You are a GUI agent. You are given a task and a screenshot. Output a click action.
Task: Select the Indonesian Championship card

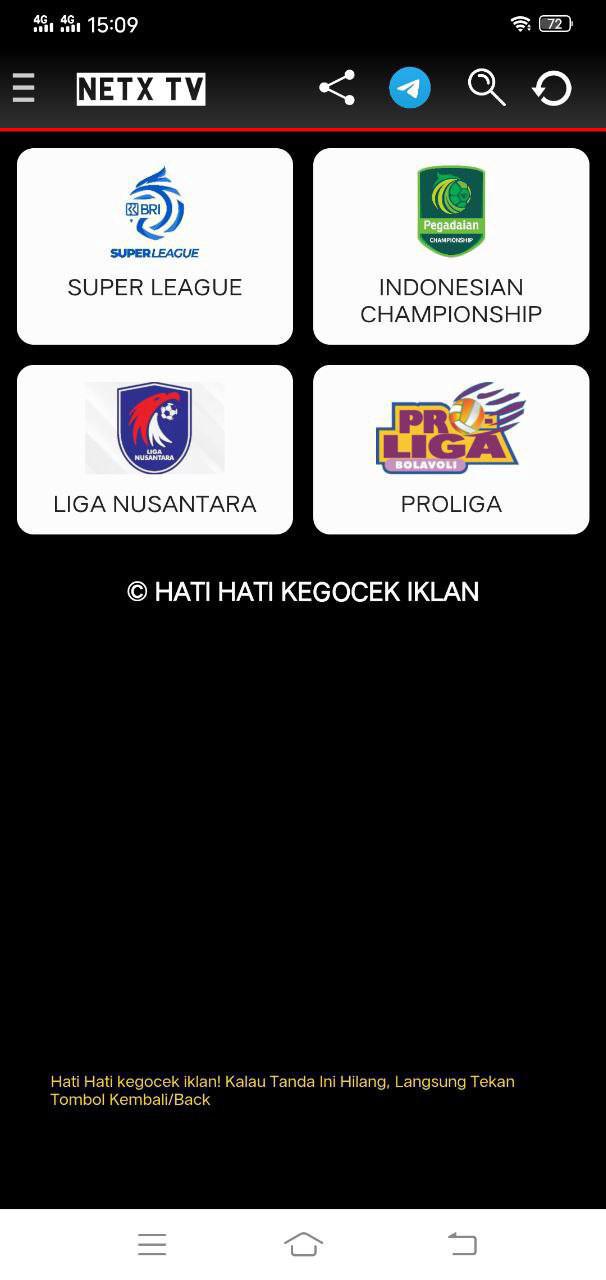point(451,246)
